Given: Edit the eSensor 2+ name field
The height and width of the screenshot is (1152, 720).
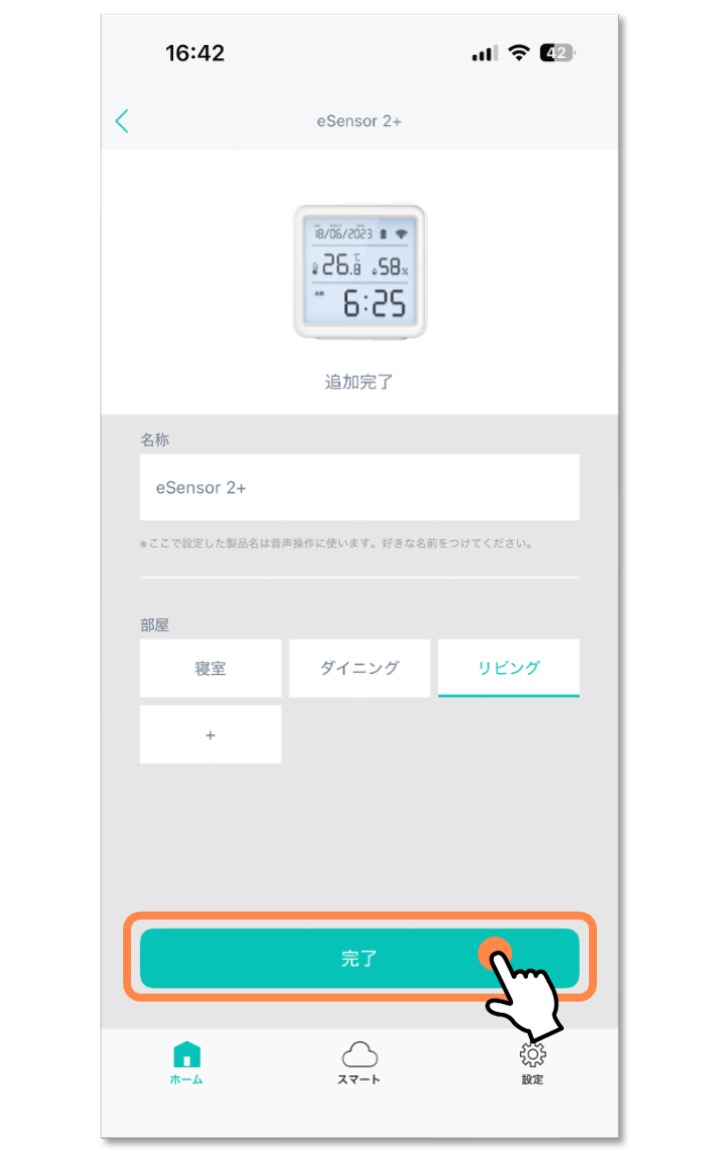Looking at the screenshot, I should pos(359,488).
